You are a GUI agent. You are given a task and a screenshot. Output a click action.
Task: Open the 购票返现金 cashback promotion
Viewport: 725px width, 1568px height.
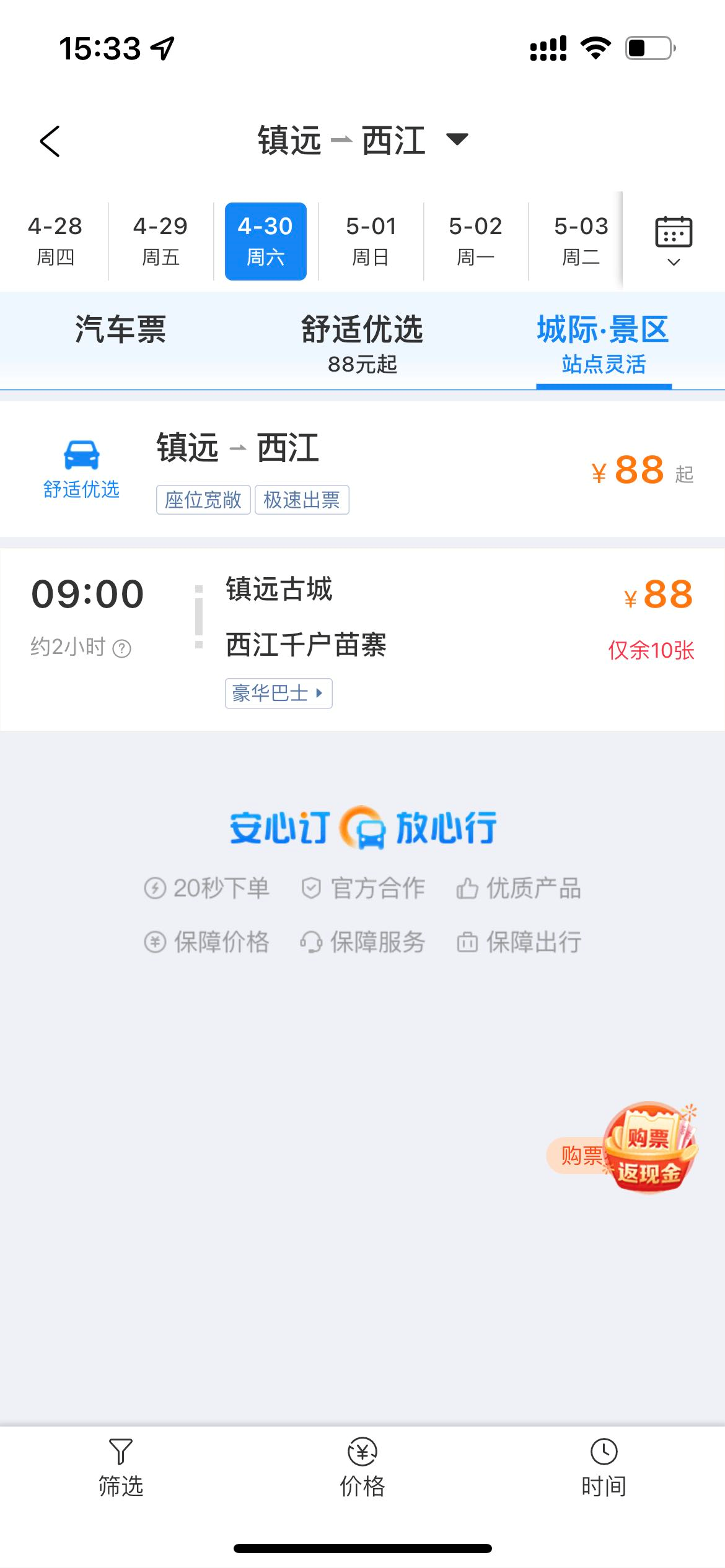[648, 1149]
